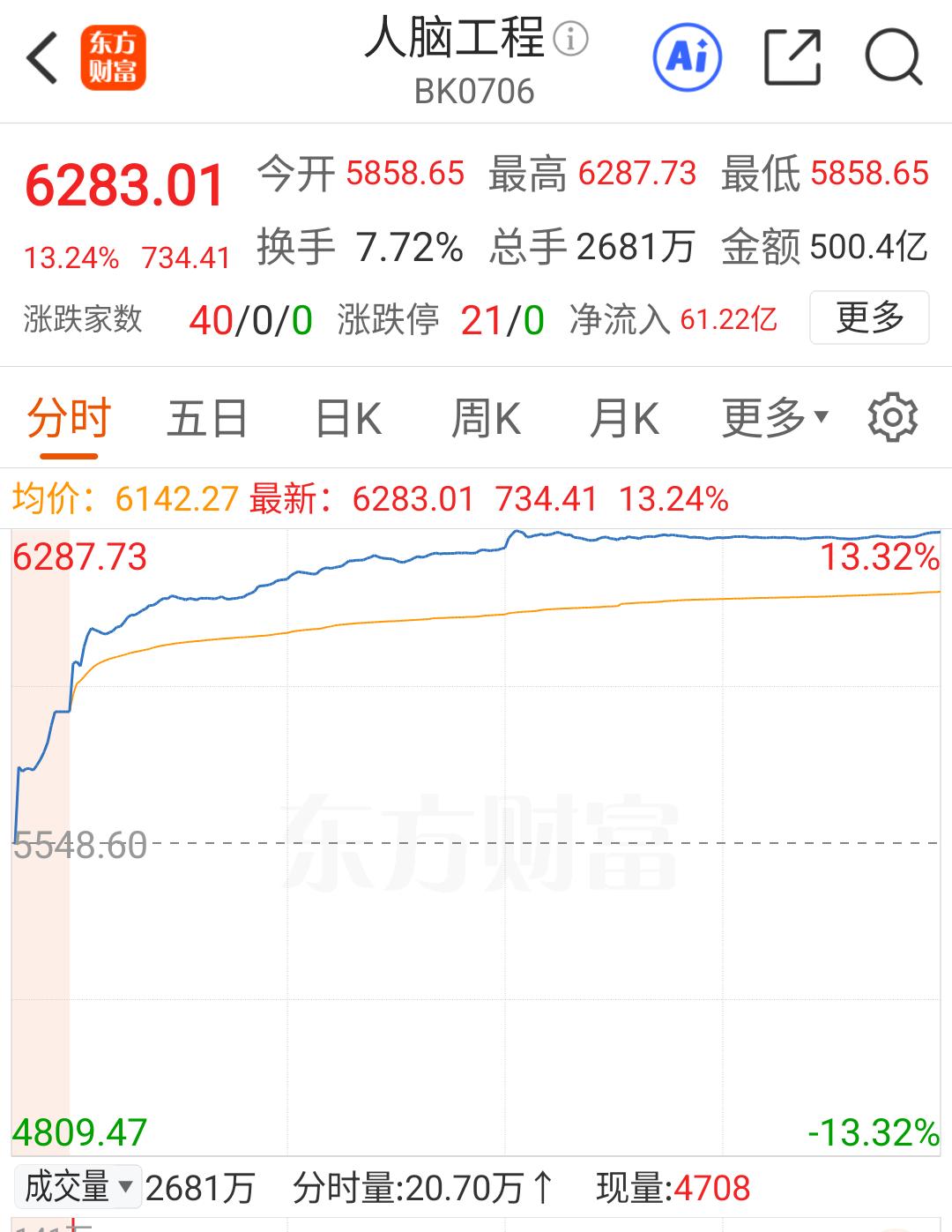Screen dimensions: 952x1232
Task: Switch to the 周K view
Action: pyautogui.click(x=483, y=418)
